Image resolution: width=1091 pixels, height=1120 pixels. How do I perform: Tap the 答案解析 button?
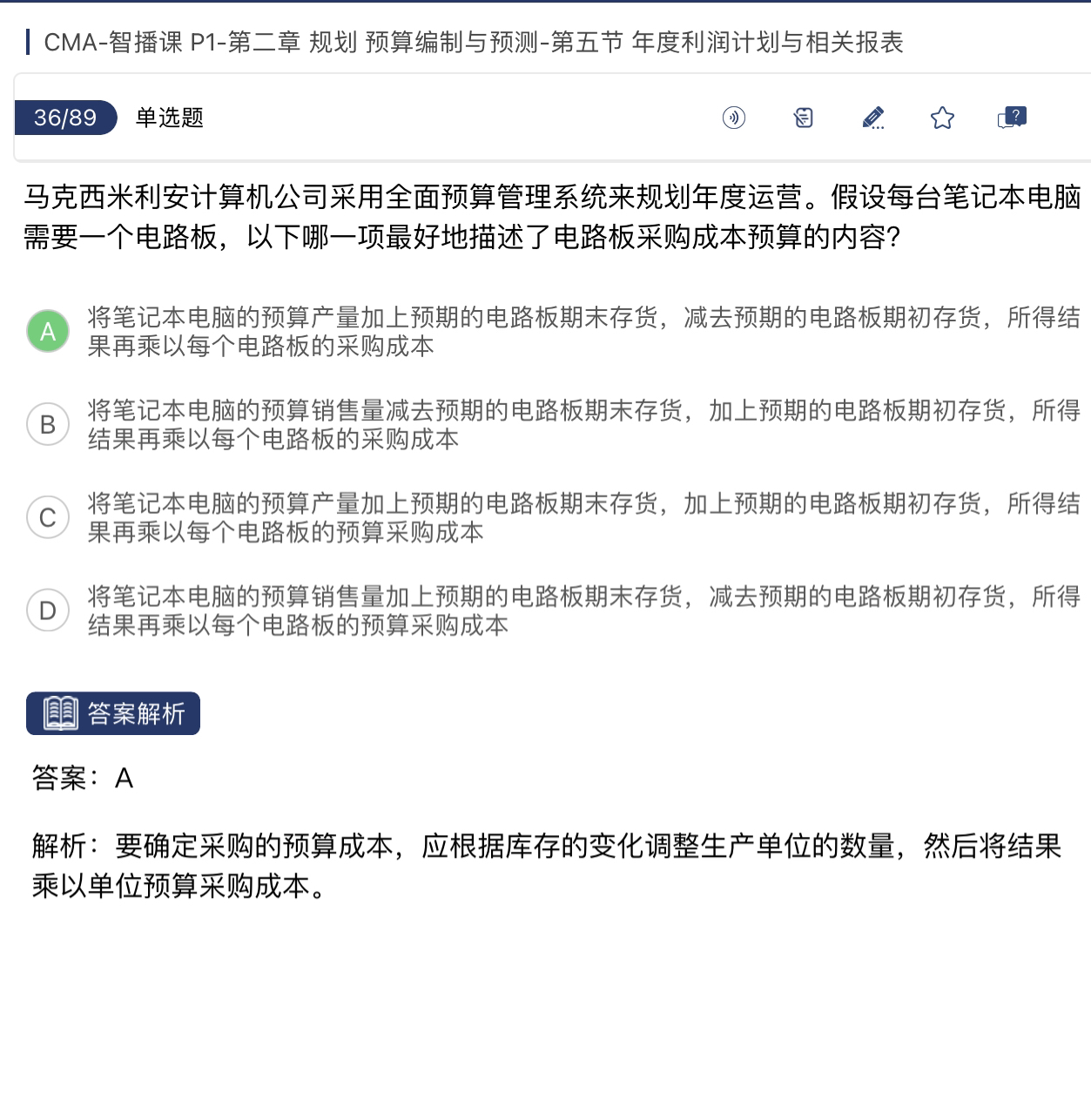[113, 713]
